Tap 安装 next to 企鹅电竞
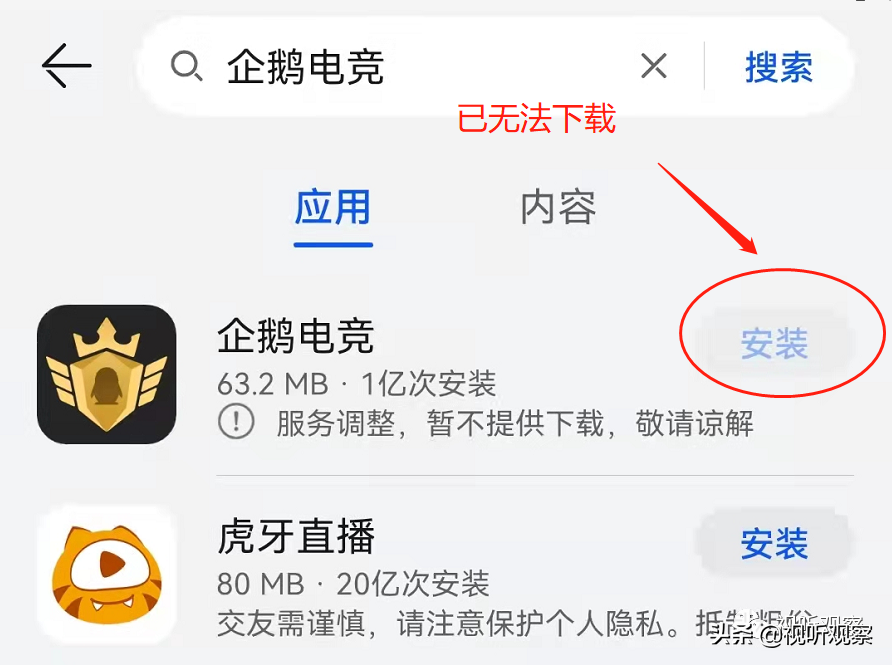Viewport: 892px width, 665px height. click(x=774, y=344)
